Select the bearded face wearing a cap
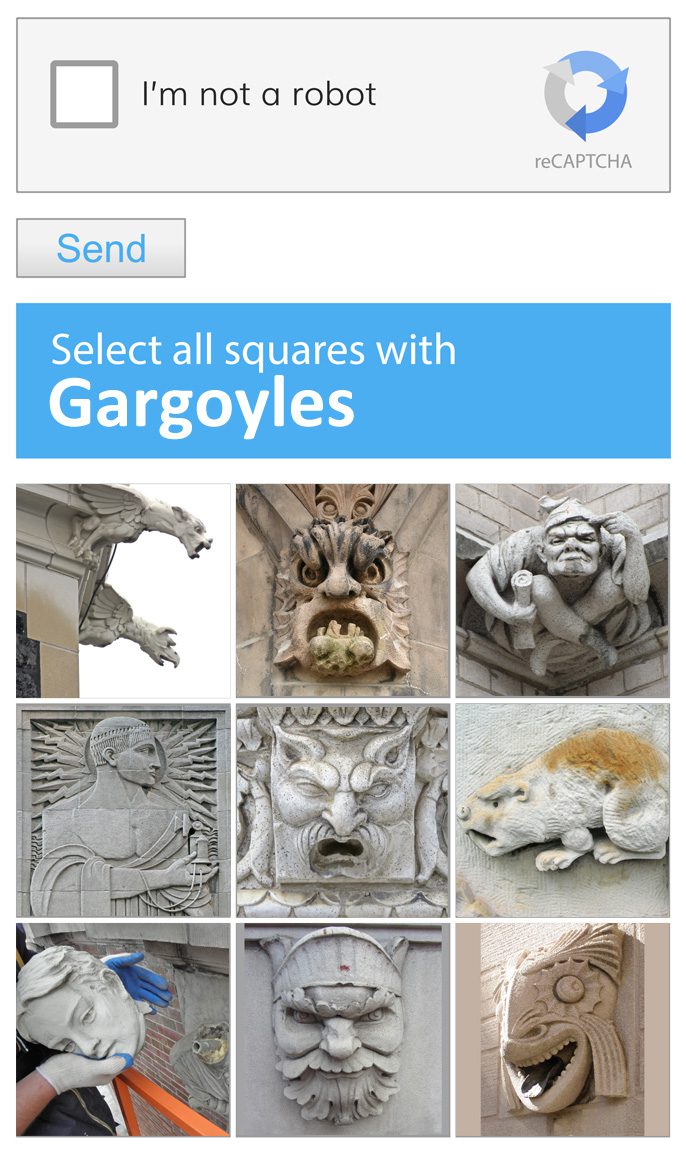686x1157 pixels. tap(342, 1029)
